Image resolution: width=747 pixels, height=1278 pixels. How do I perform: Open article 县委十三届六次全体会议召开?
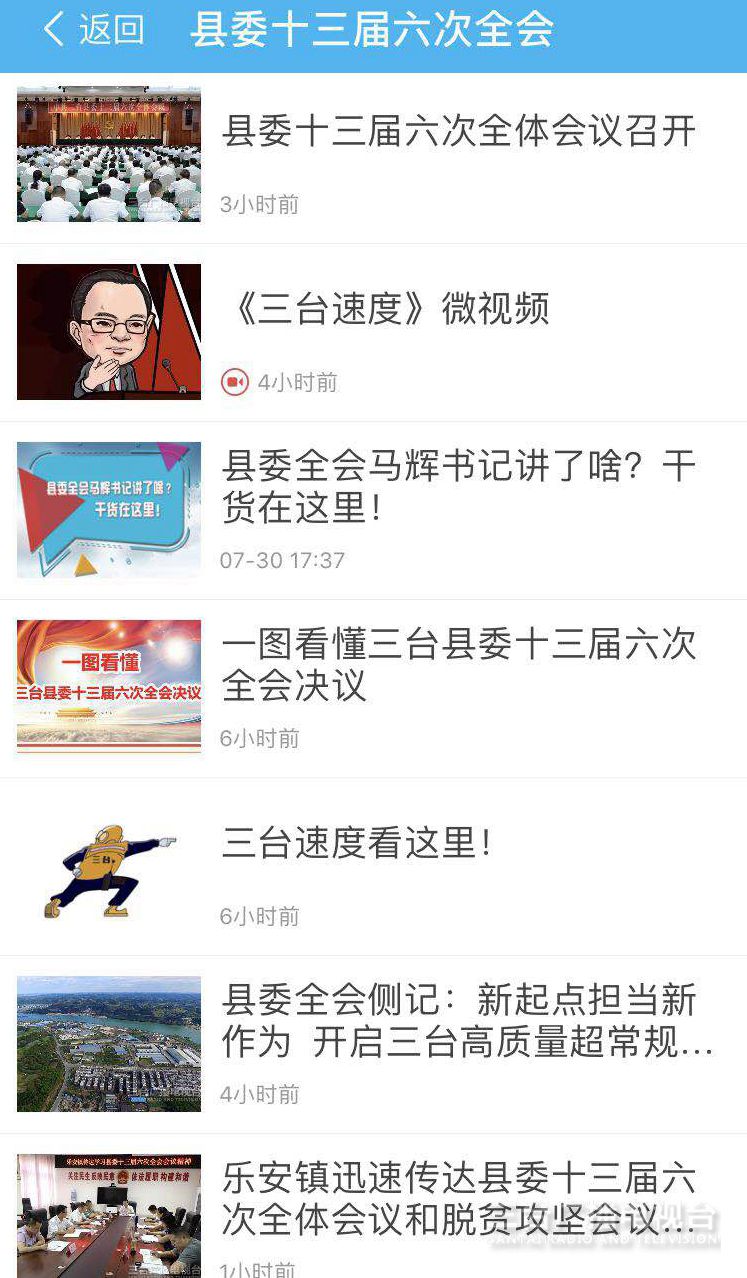click(373, 155)
